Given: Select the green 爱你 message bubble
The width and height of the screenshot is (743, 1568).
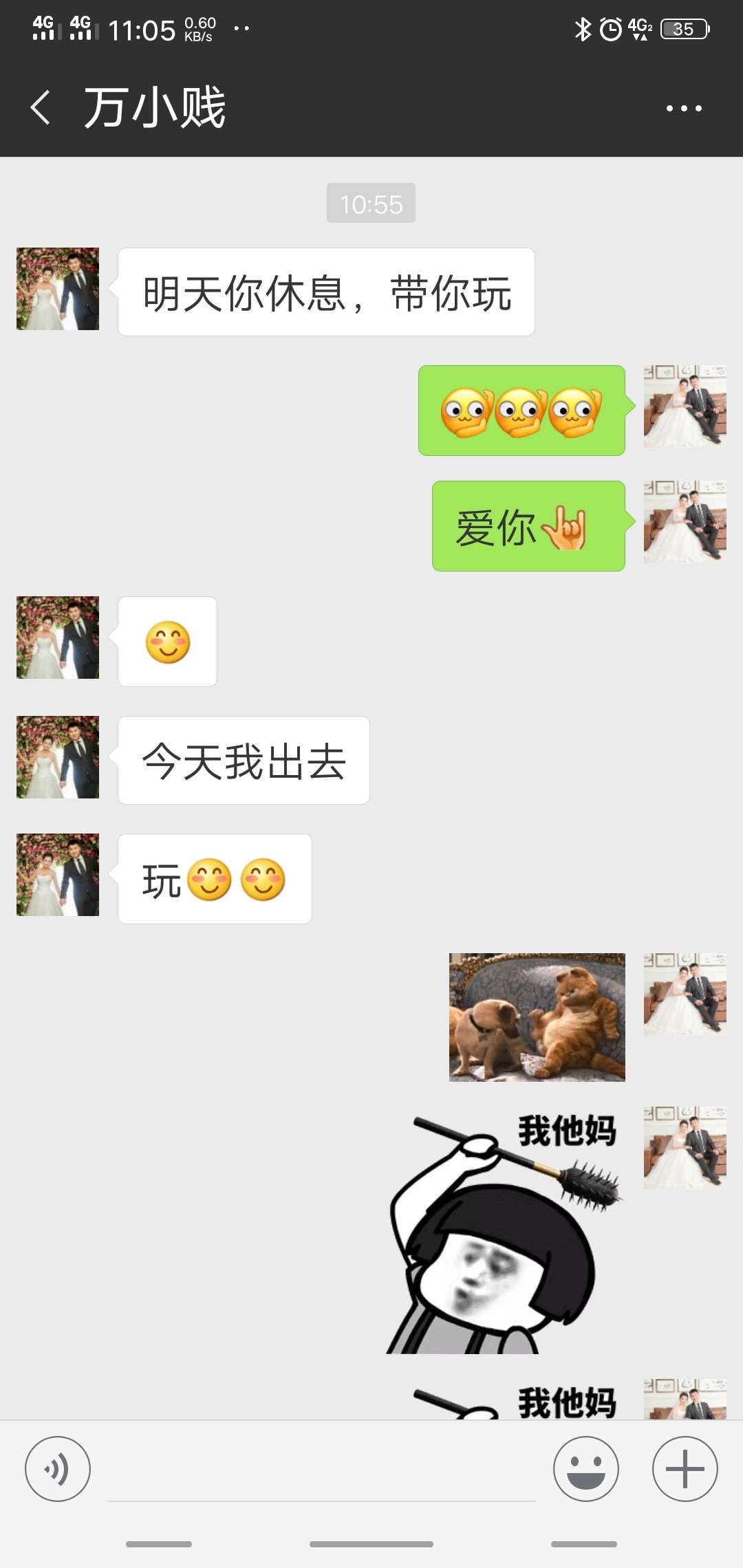Looking at the screenshot, I should pyautogui.click(x=528, y=525).
